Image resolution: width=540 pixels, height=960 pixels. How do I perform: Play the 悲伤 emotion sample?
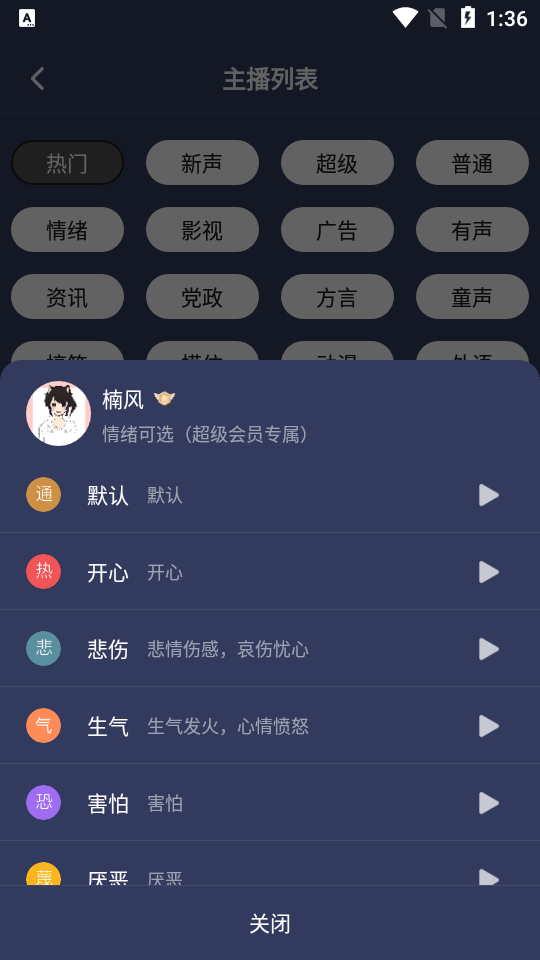489,649
